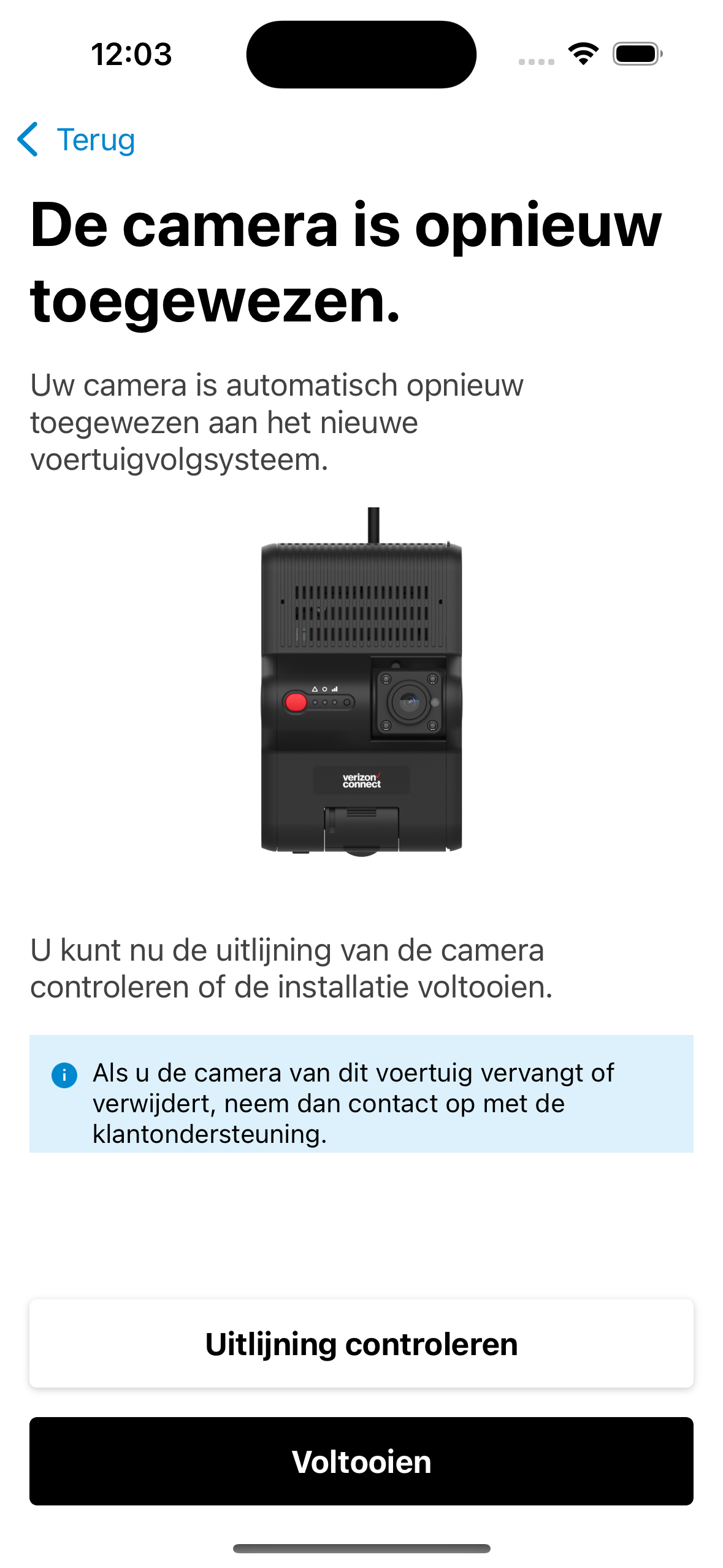Tap Uitlijning controleren to check the camera alignment

[x=361, y=1343]
